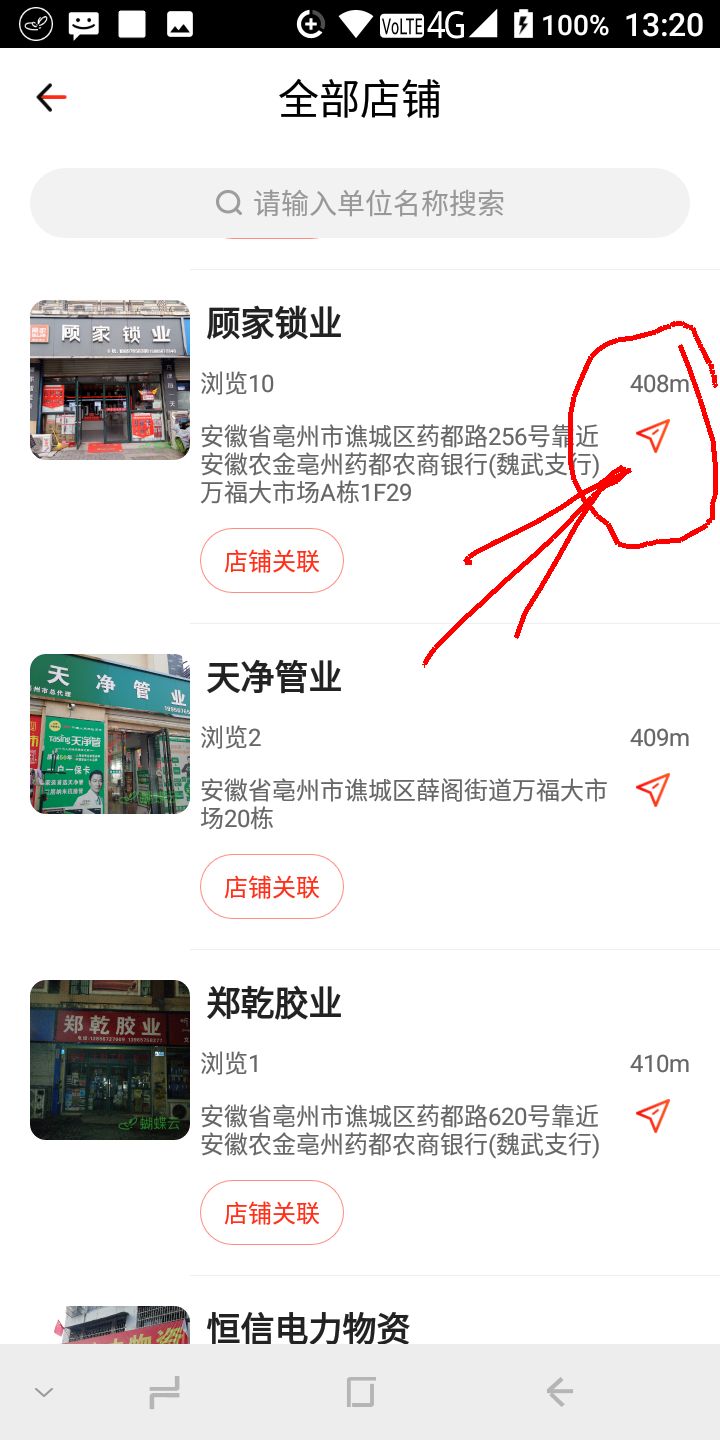This screenshot has height=1440, width=720.
Task: Tap the system back button
Action: [559, 1392]
